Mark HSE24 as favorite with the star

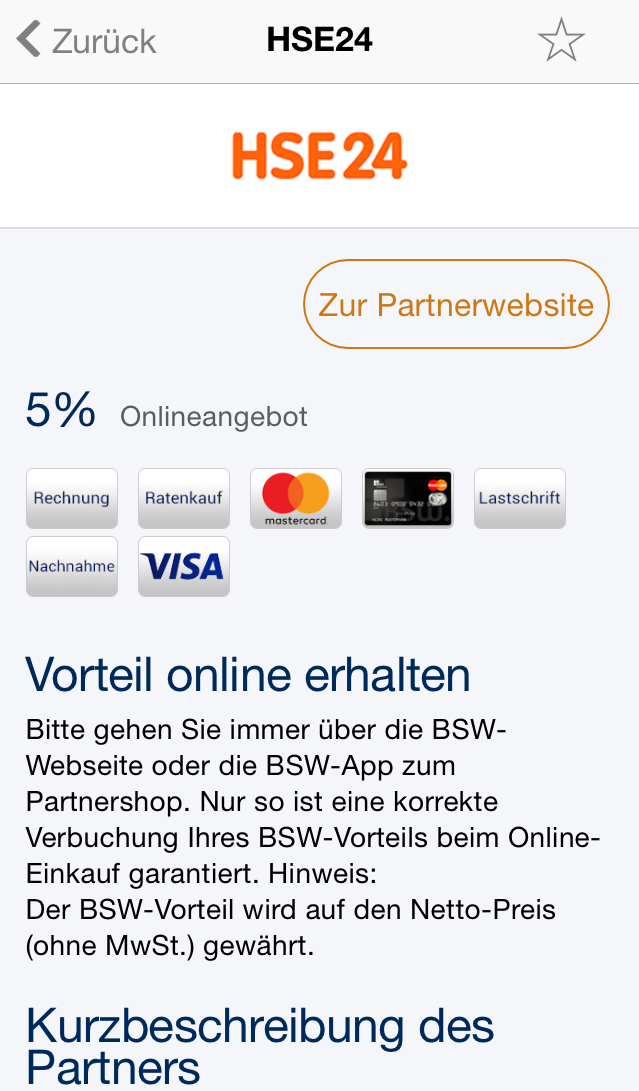[561, 41]
